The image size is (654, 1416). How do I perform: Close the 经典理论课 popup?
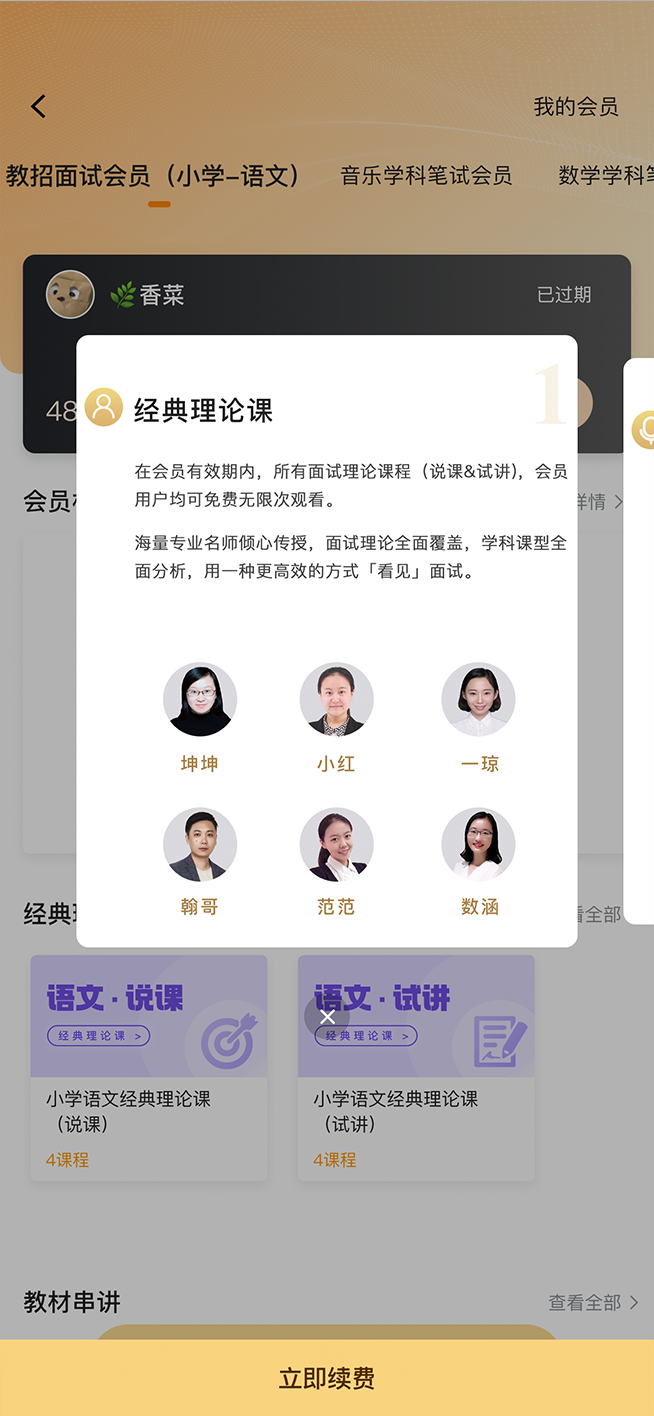(x=327, y=1017)
